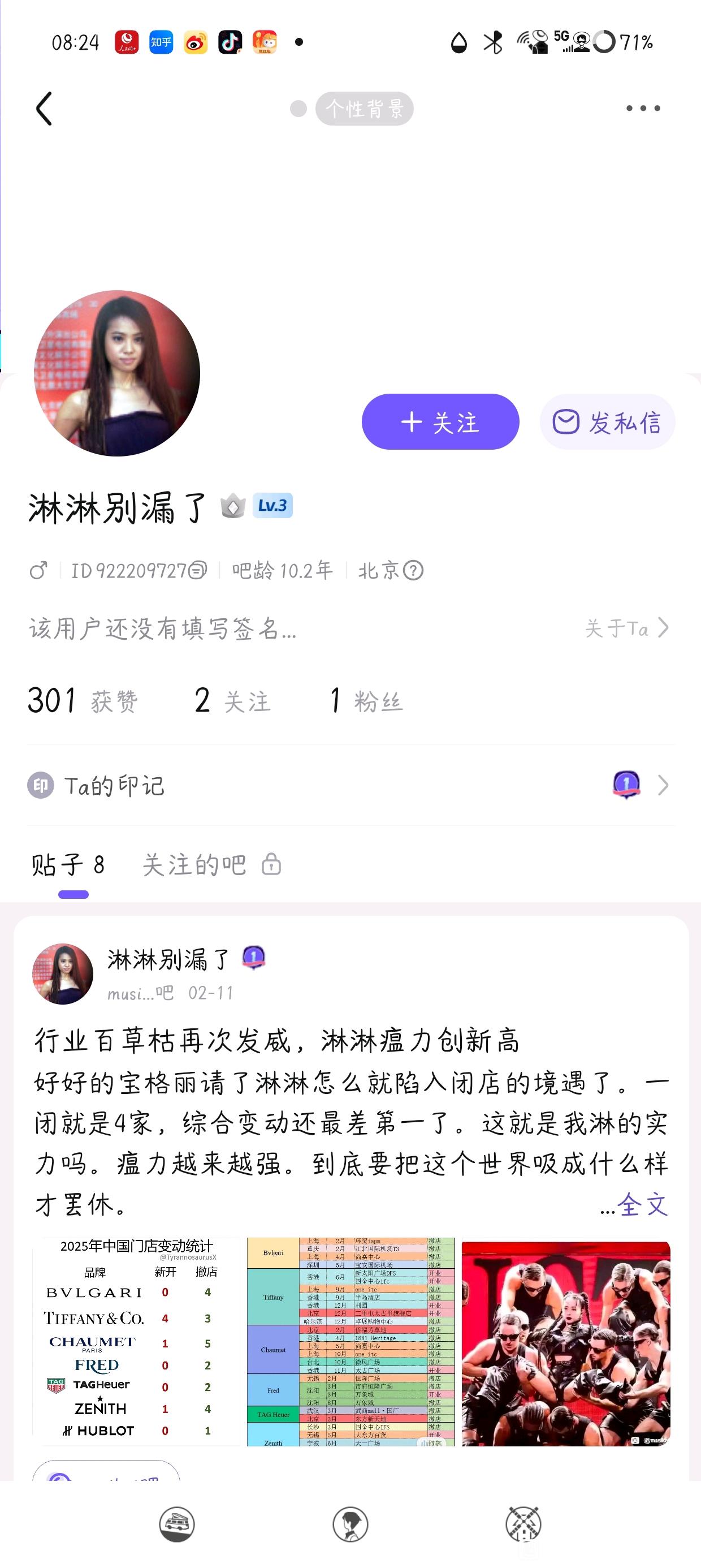View the 2 关注 following list
The width and height of the screenshot is (701, 1568).
[x=232, y=701]
